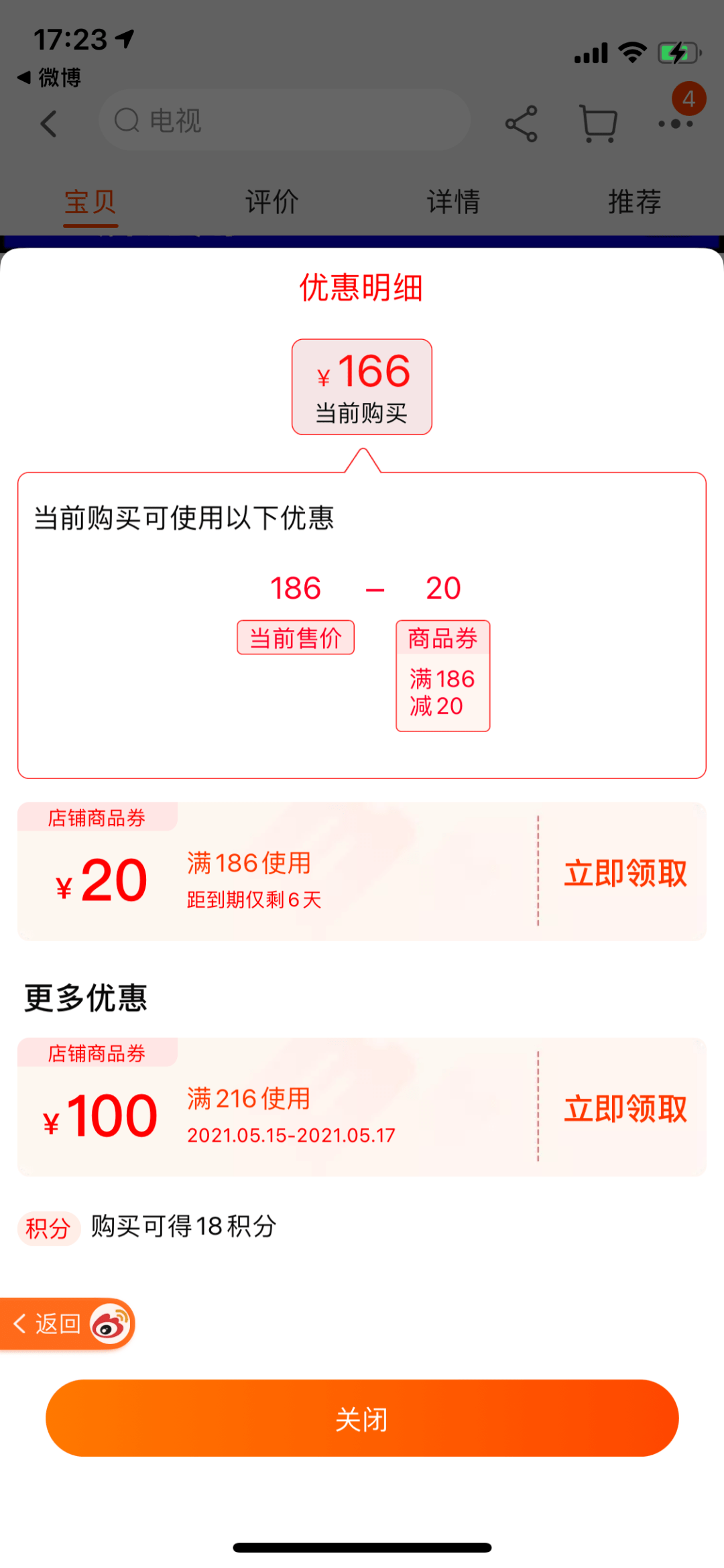Open the shopping cart icon
The height and width of the screenshot is (1568, 724).
[595, 122]
